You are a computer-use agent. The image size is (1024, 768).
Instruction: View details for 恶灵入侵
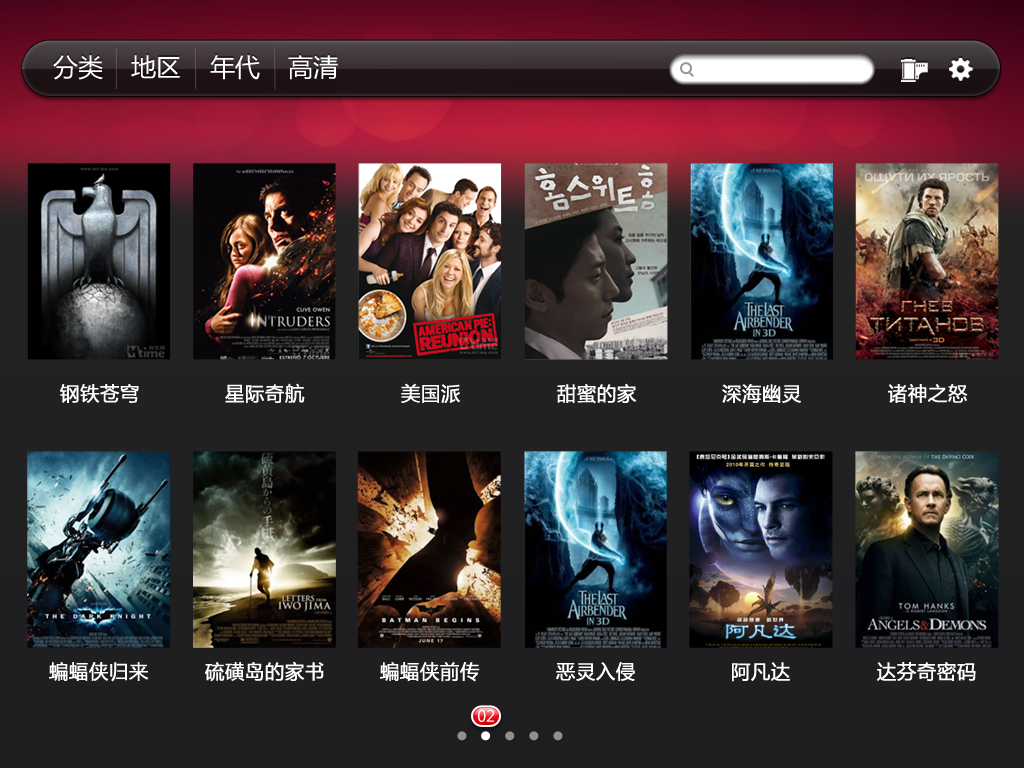click(x=596, y=549)
